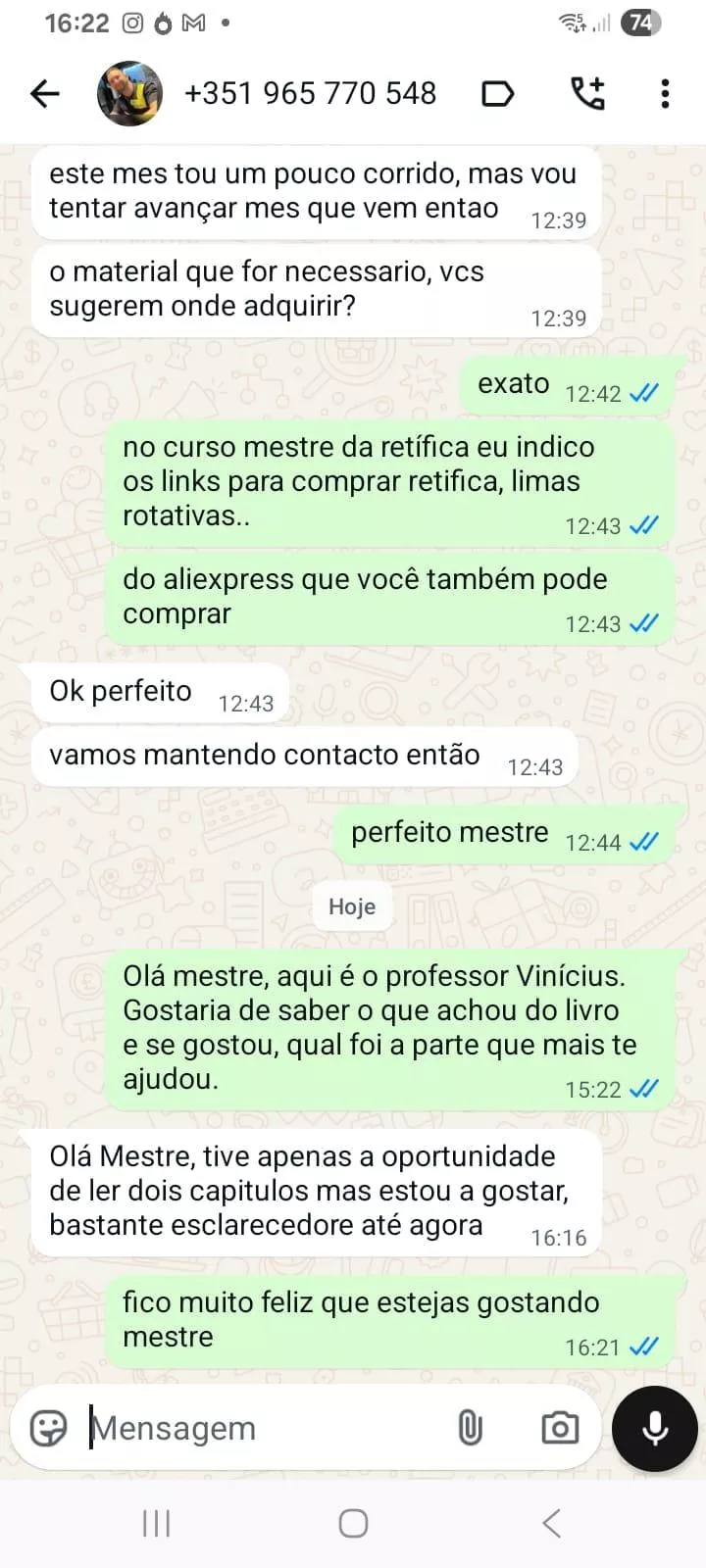Screen dimensions: 706x1568
Task: Open the emoji and sticker picker
Action: pos(48,1428)
